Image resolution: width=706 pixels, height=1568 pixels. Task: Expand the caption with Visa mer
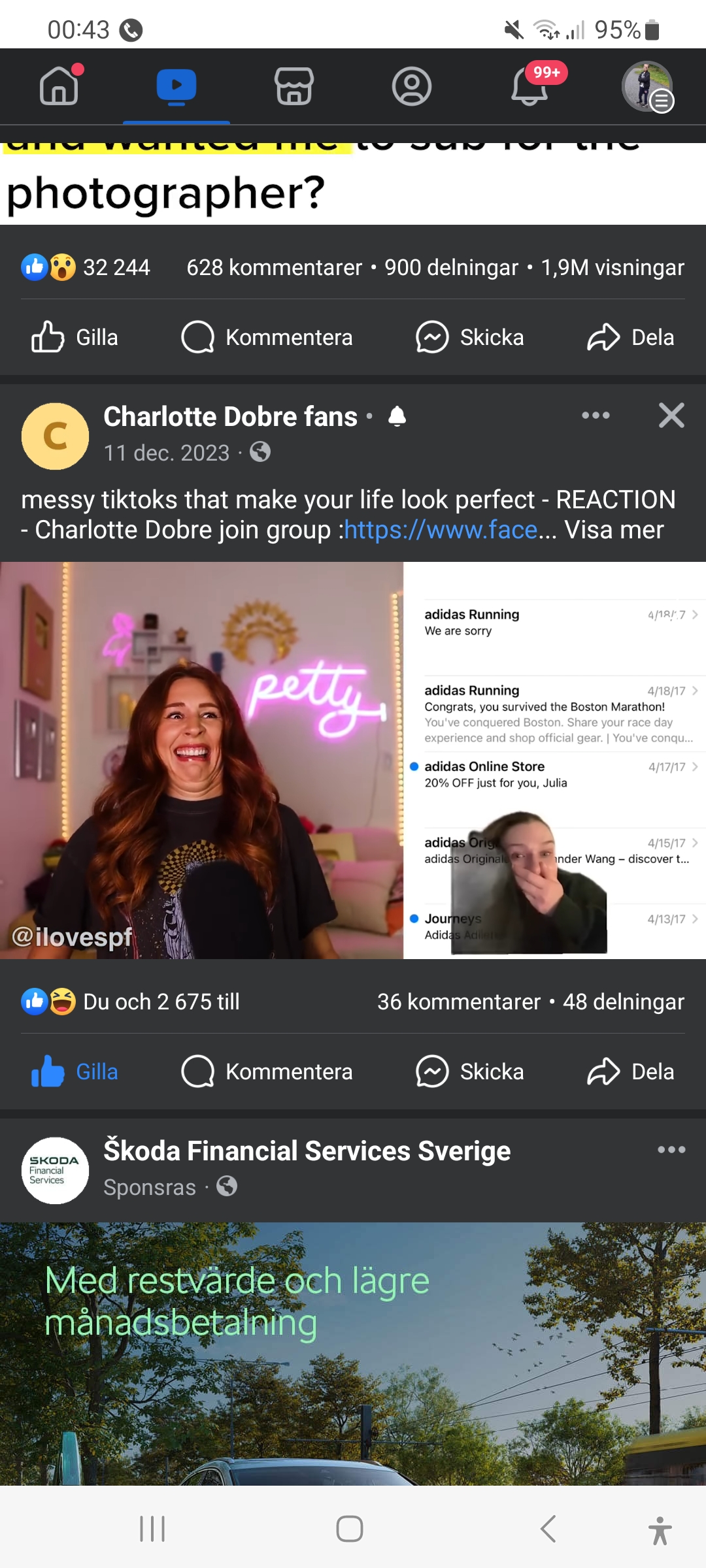tap(614, 530)
